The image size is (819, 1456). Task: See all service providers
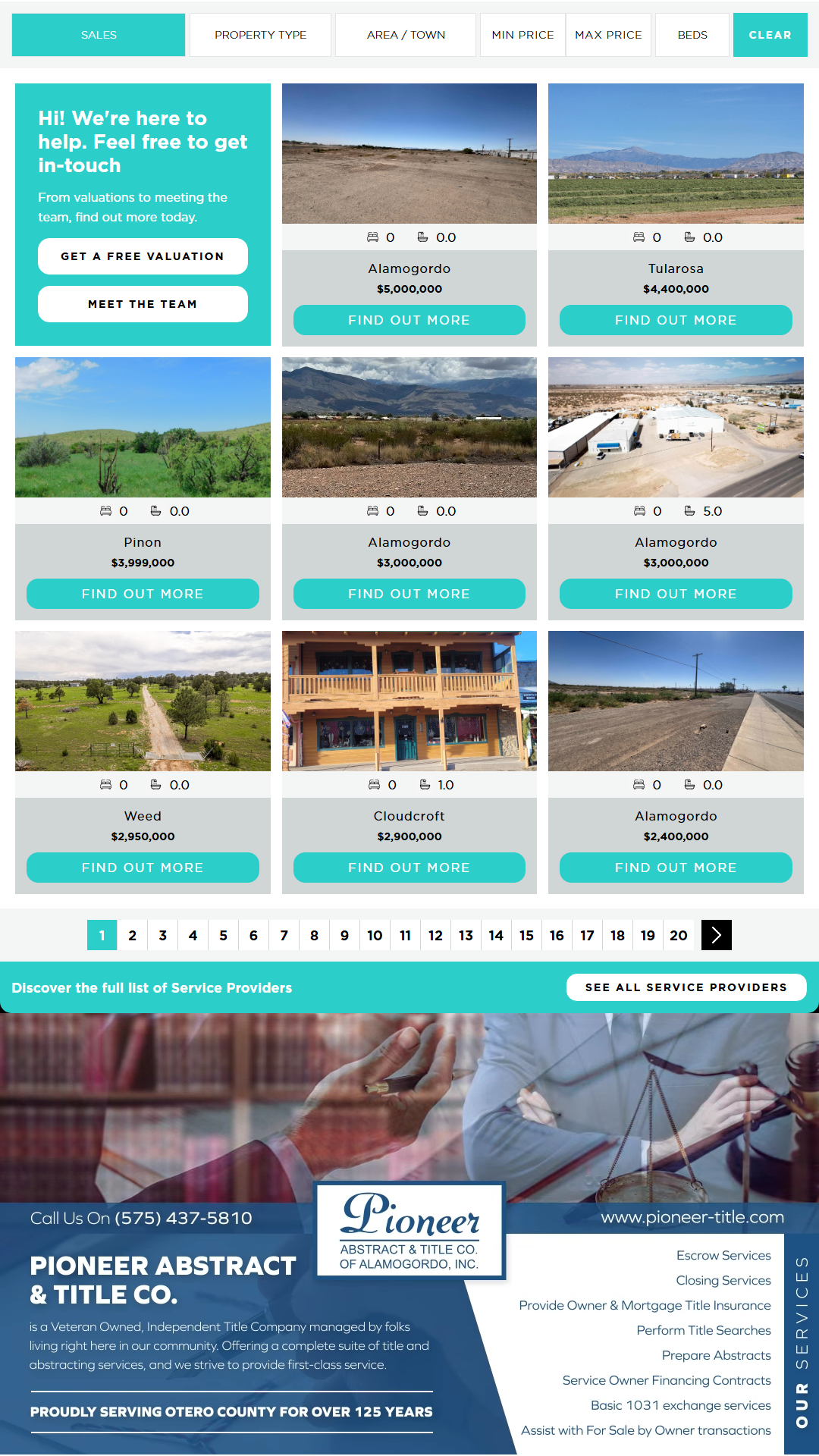pyautogui.click(x=686, y=987)
